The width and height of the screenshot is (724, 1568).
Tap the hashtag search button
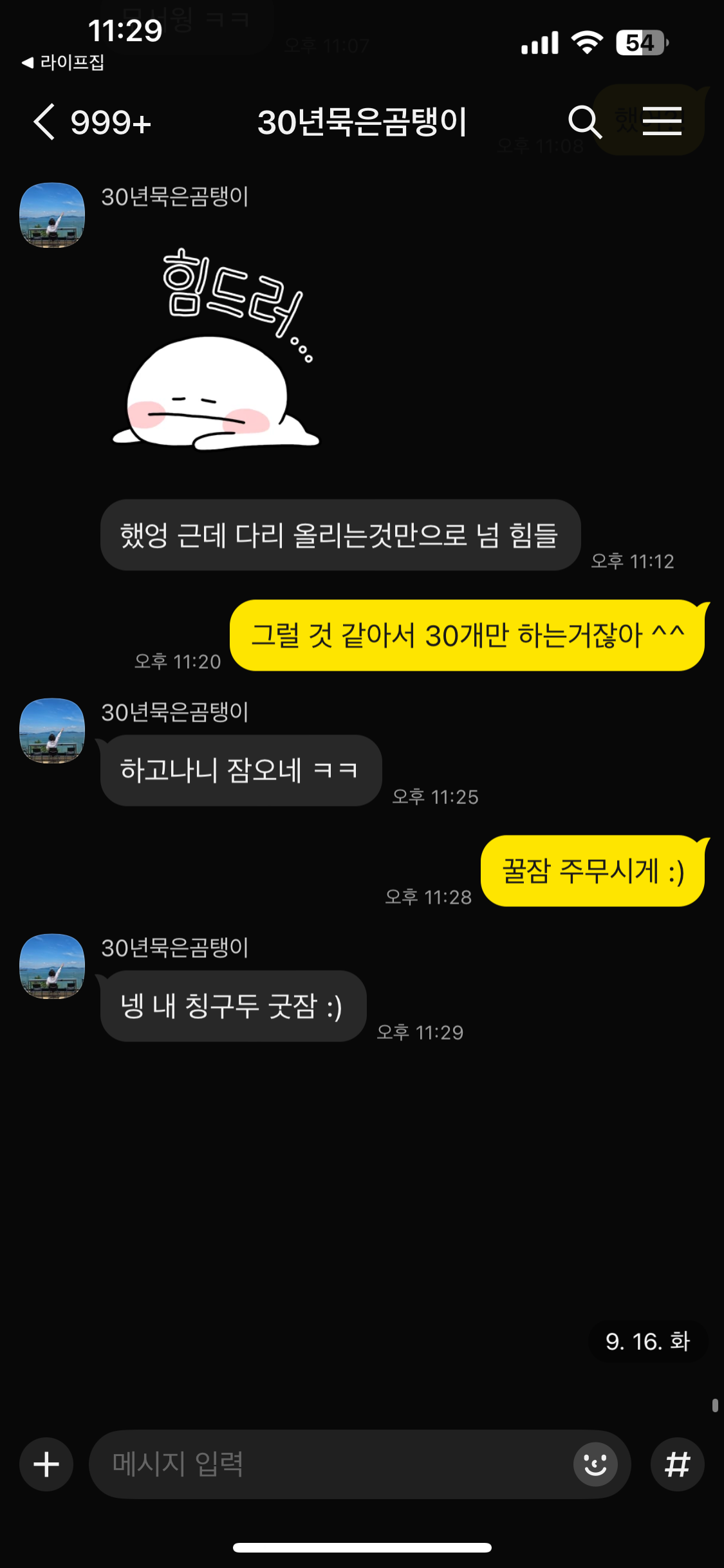678,1464
